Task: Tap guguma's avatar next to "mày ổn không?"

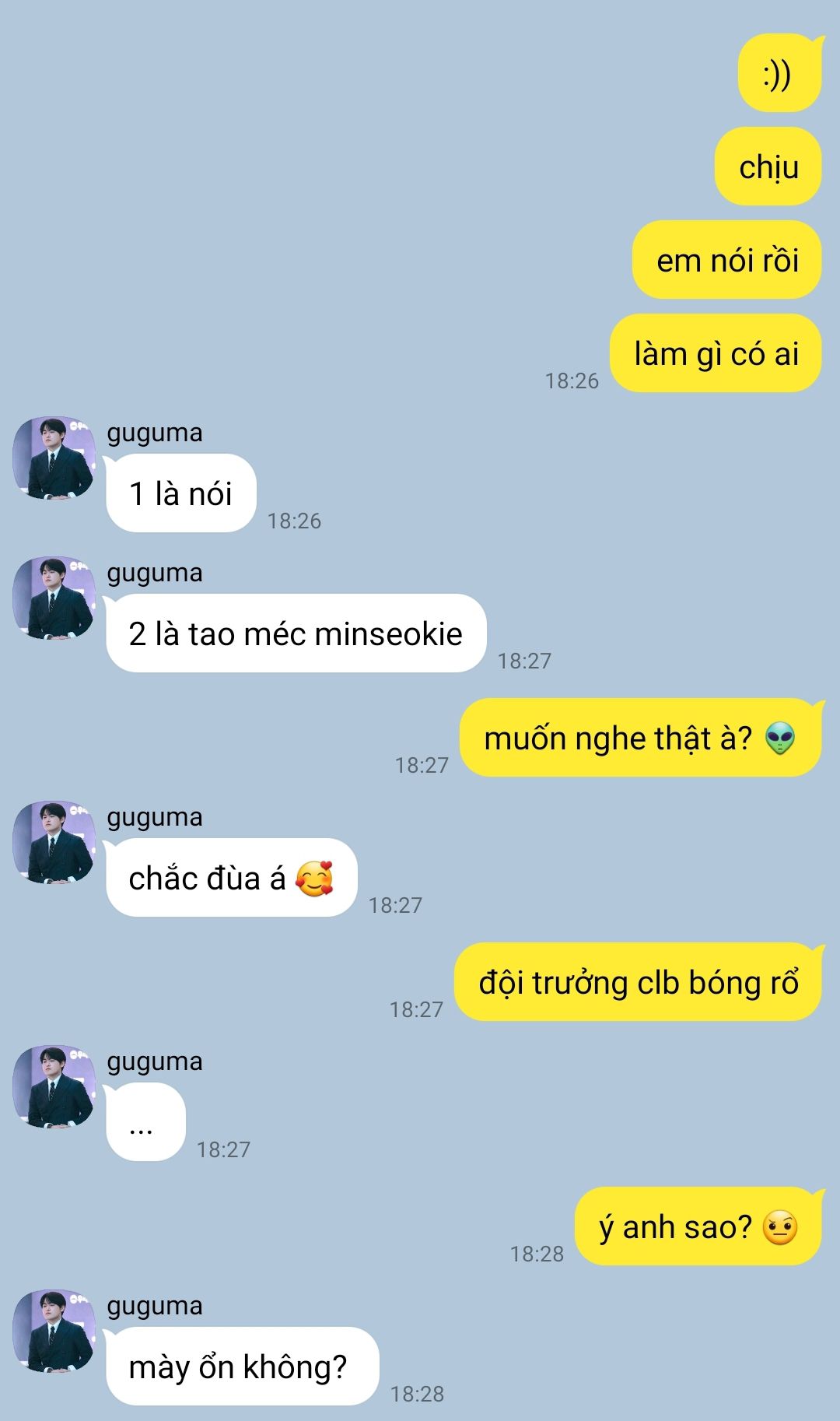Action: pos(54,1331)
